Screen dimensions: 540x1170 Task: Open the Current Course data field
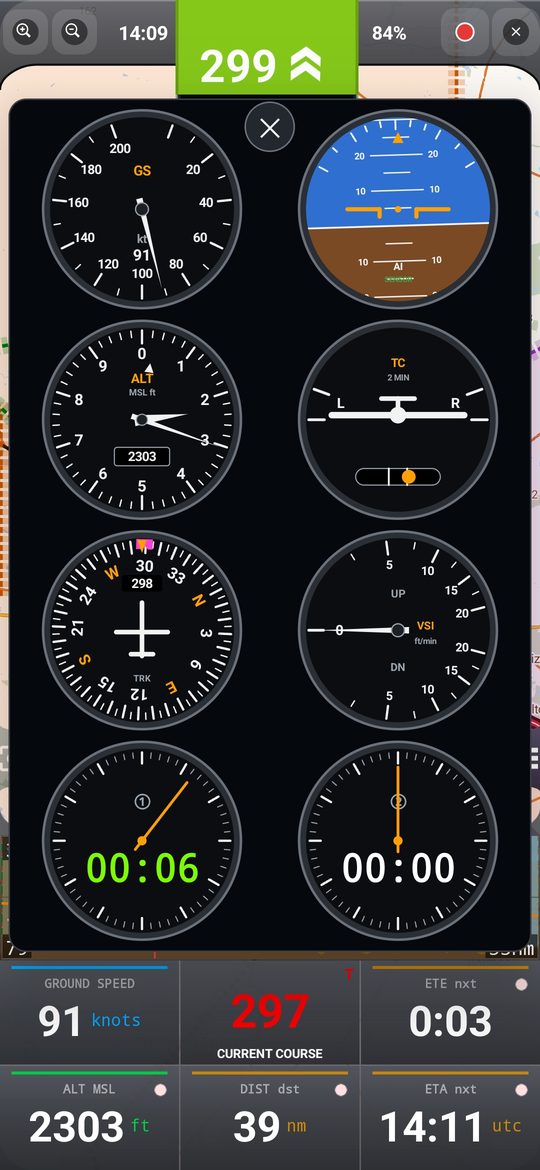point(270,1013)
